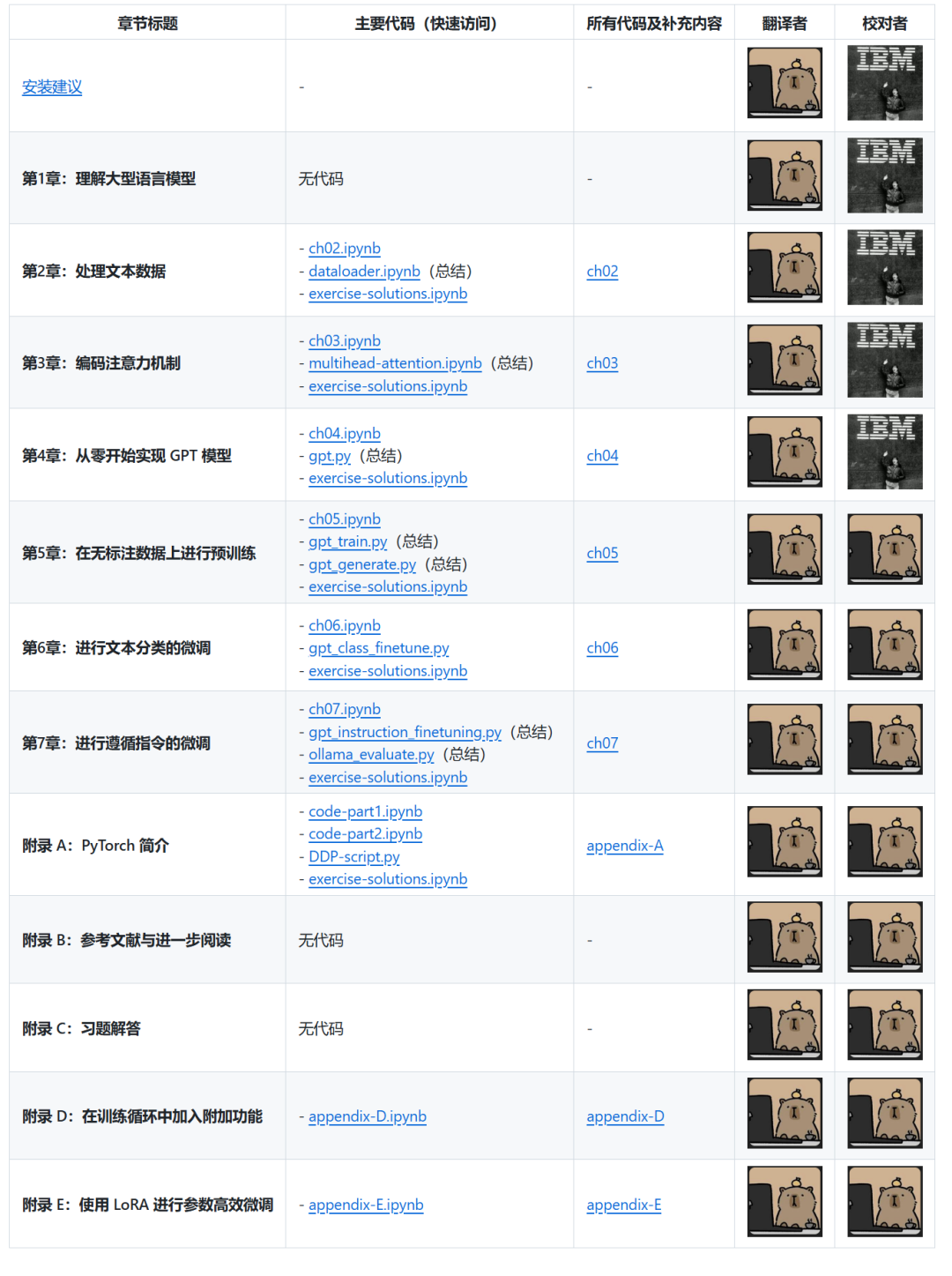The image size is (952, 1276).
Task: Open code-part1.ipynb link
Action: (365, 811)
